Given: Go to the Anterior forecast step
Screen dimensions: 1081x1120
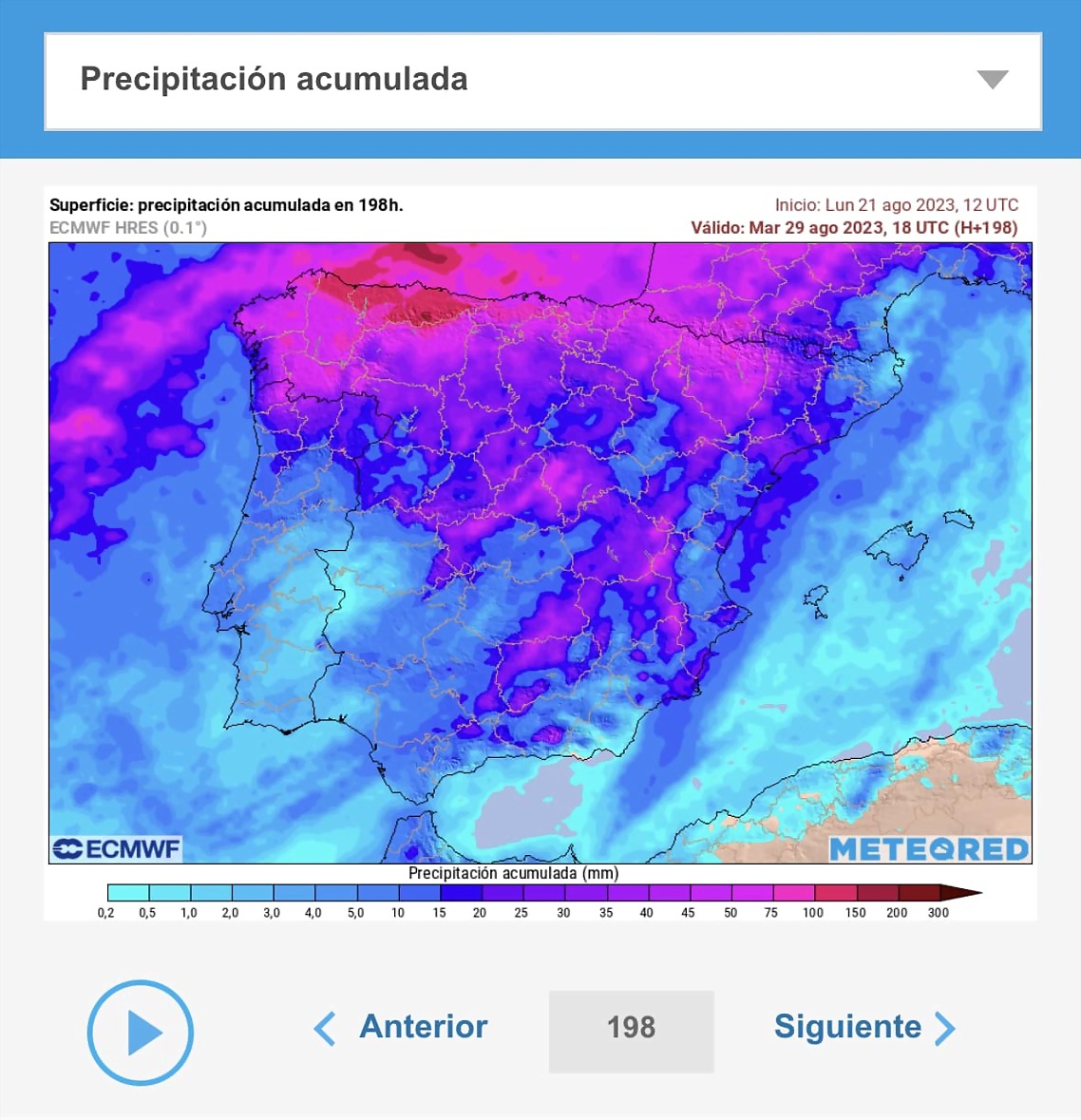Looking at the screenshot, I should click(x=402, y=1027).
